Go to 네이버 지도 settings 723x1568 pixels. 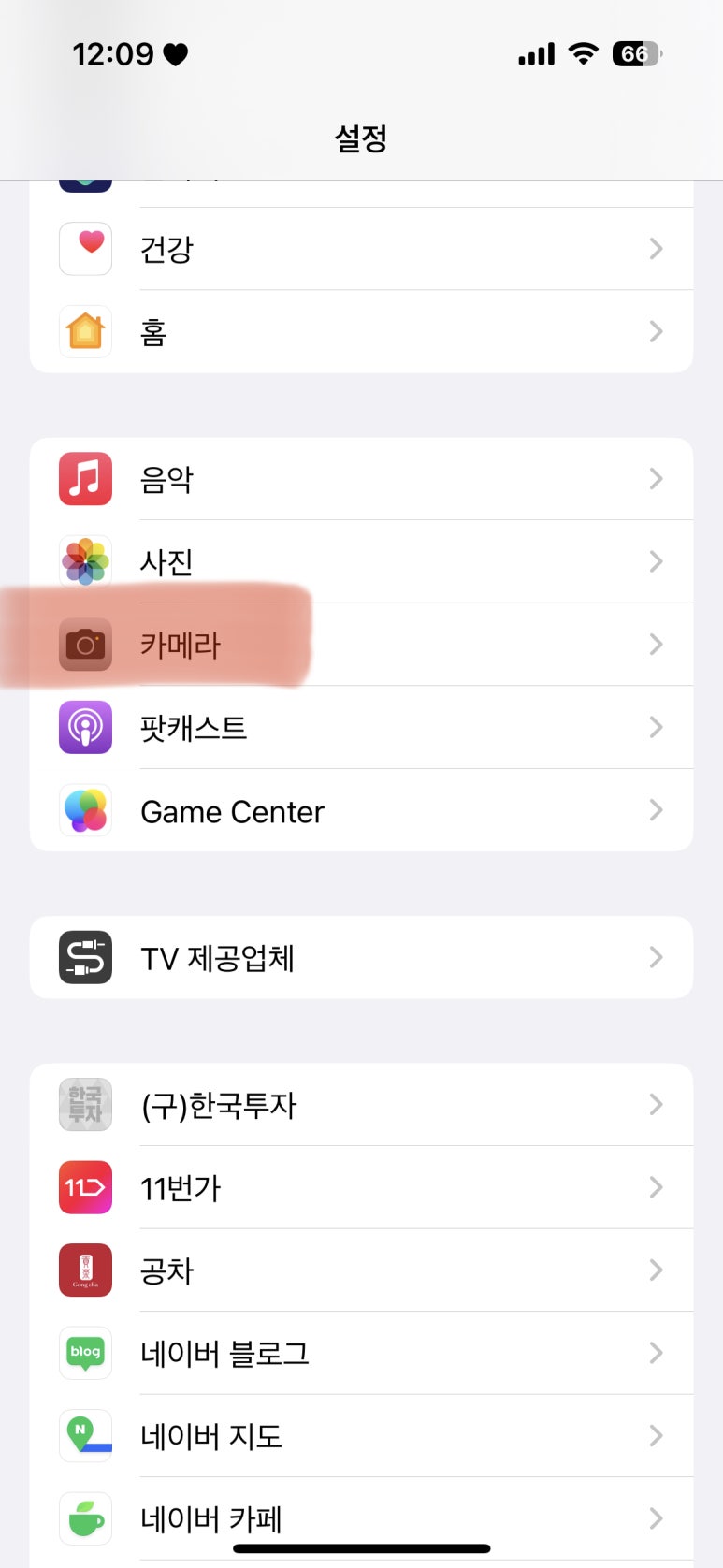(361, 1435)
